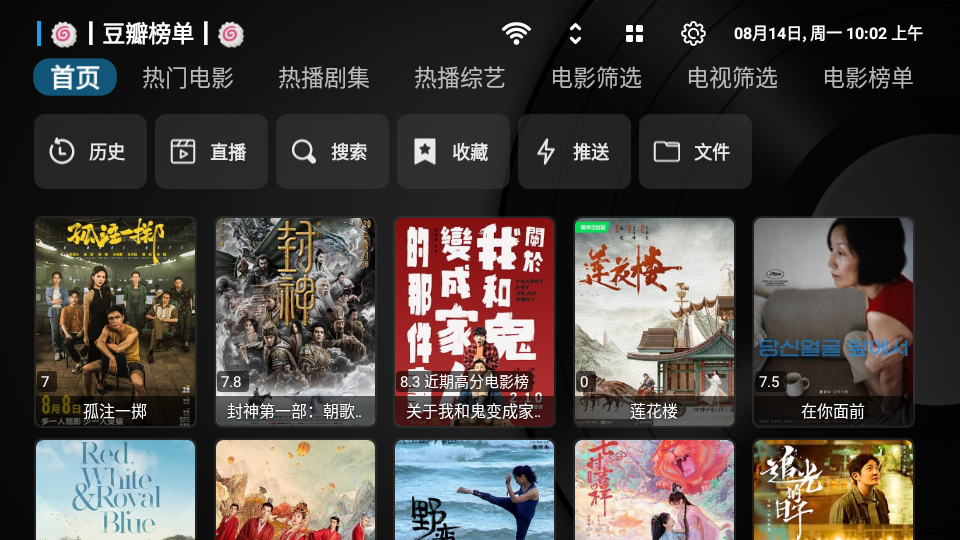Tap the 推送 push button
Viewport: 960px width, 540px height.
coord(574,152)
